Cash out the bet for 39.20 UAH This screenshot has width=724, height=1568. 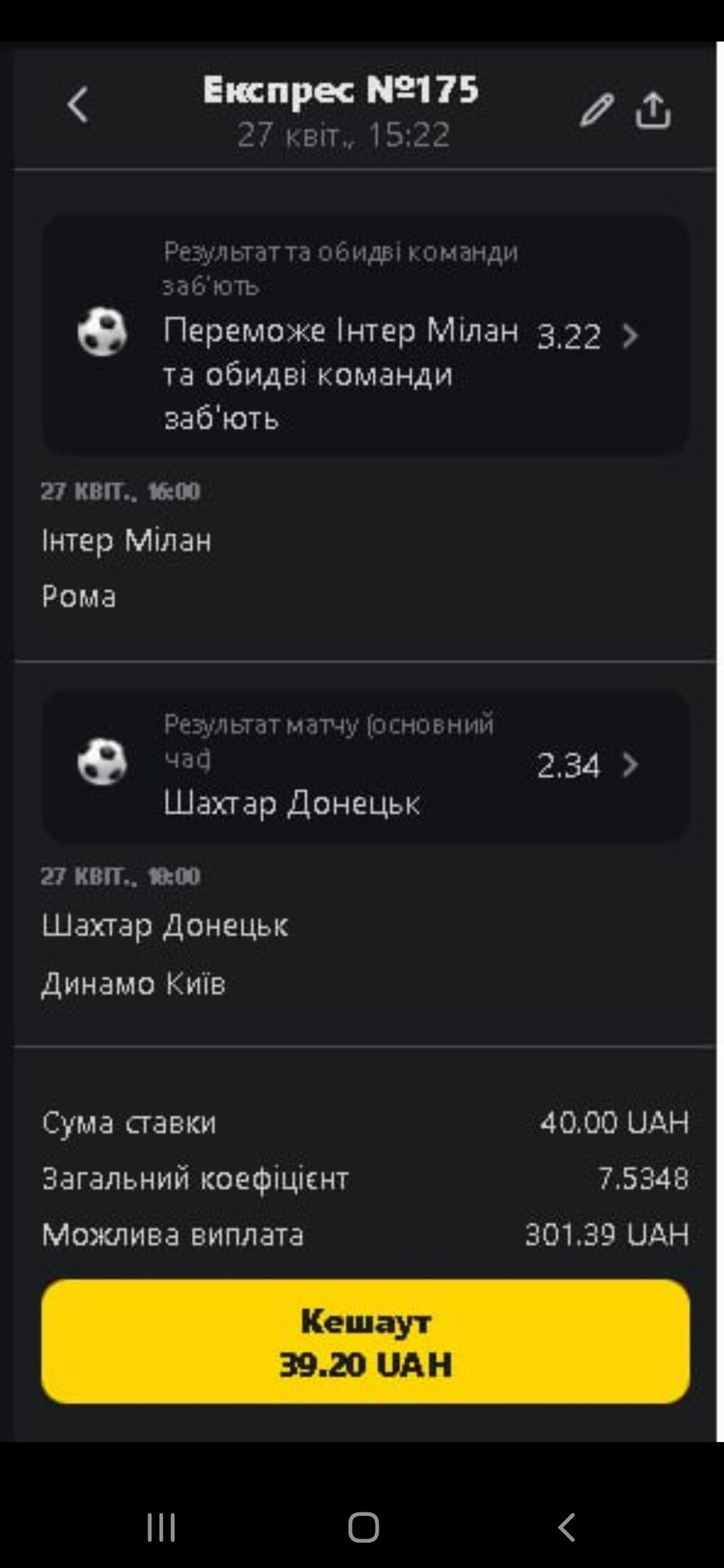coord(366,1342)
